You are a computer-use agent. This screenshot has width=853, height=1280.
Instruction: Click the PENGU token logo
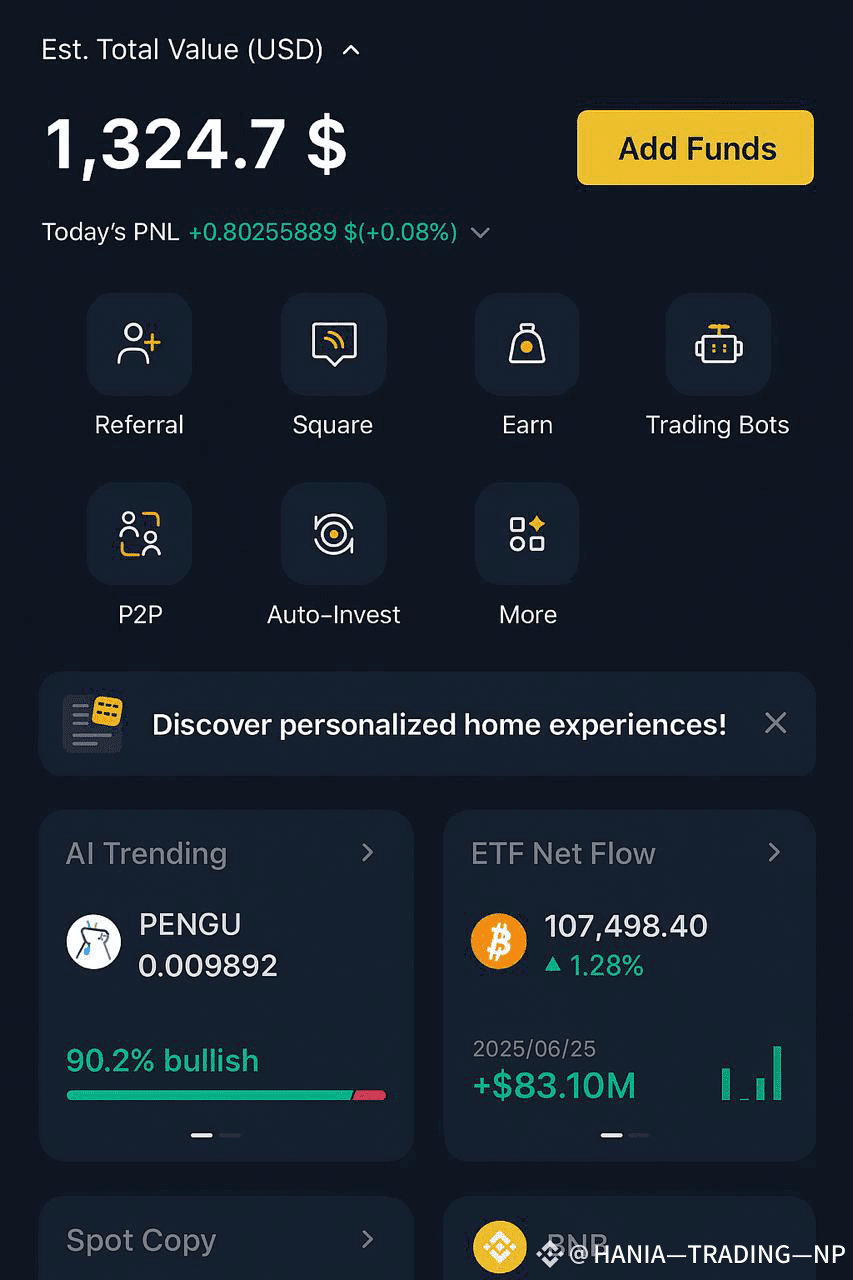pos(93,940)
